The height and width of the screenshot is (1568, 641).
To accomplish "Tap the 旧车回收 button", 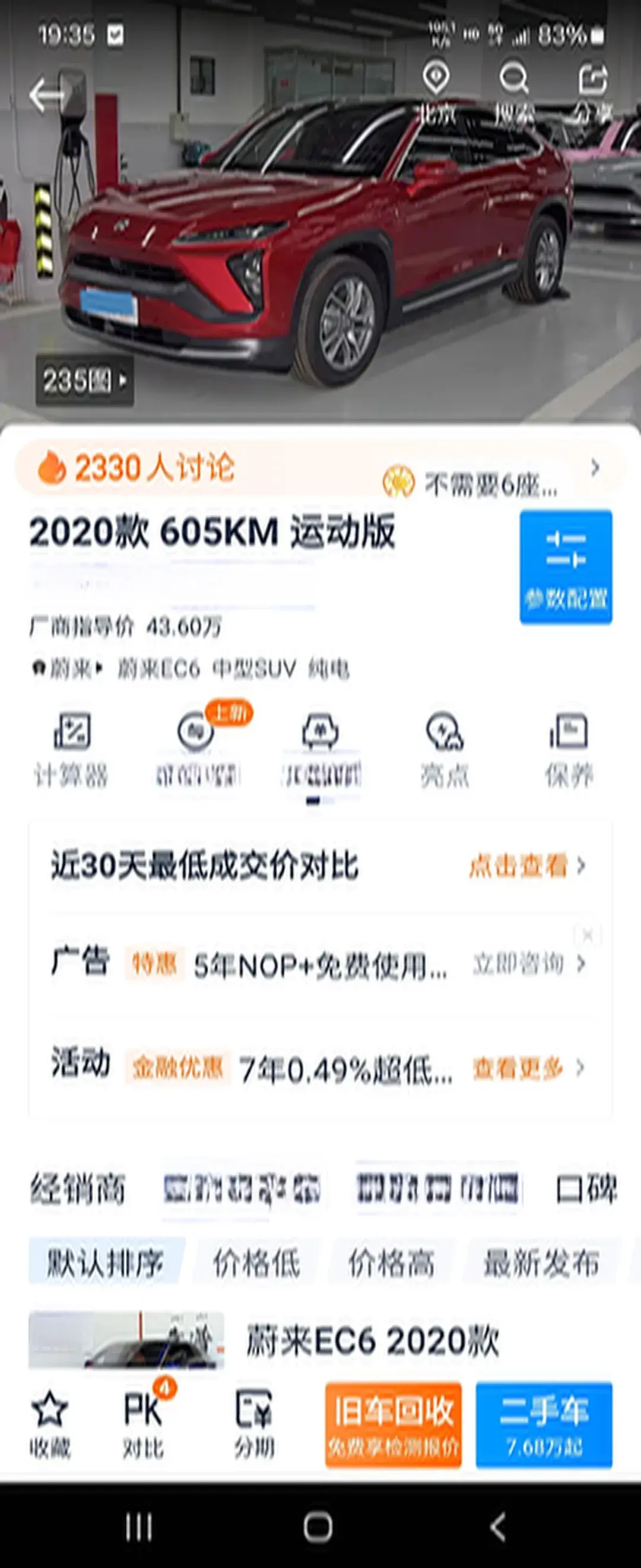I will [393, 1424].
